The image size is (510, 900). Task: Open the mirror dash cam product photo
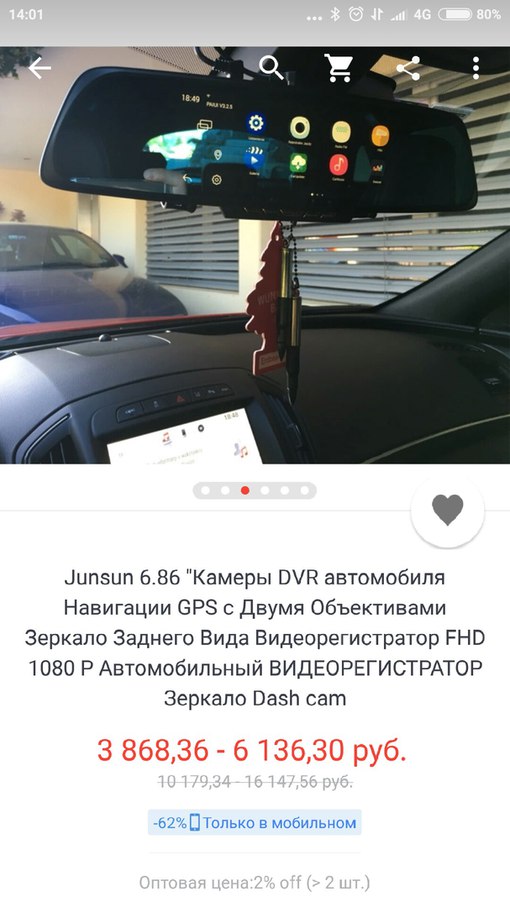pos(255,255)
